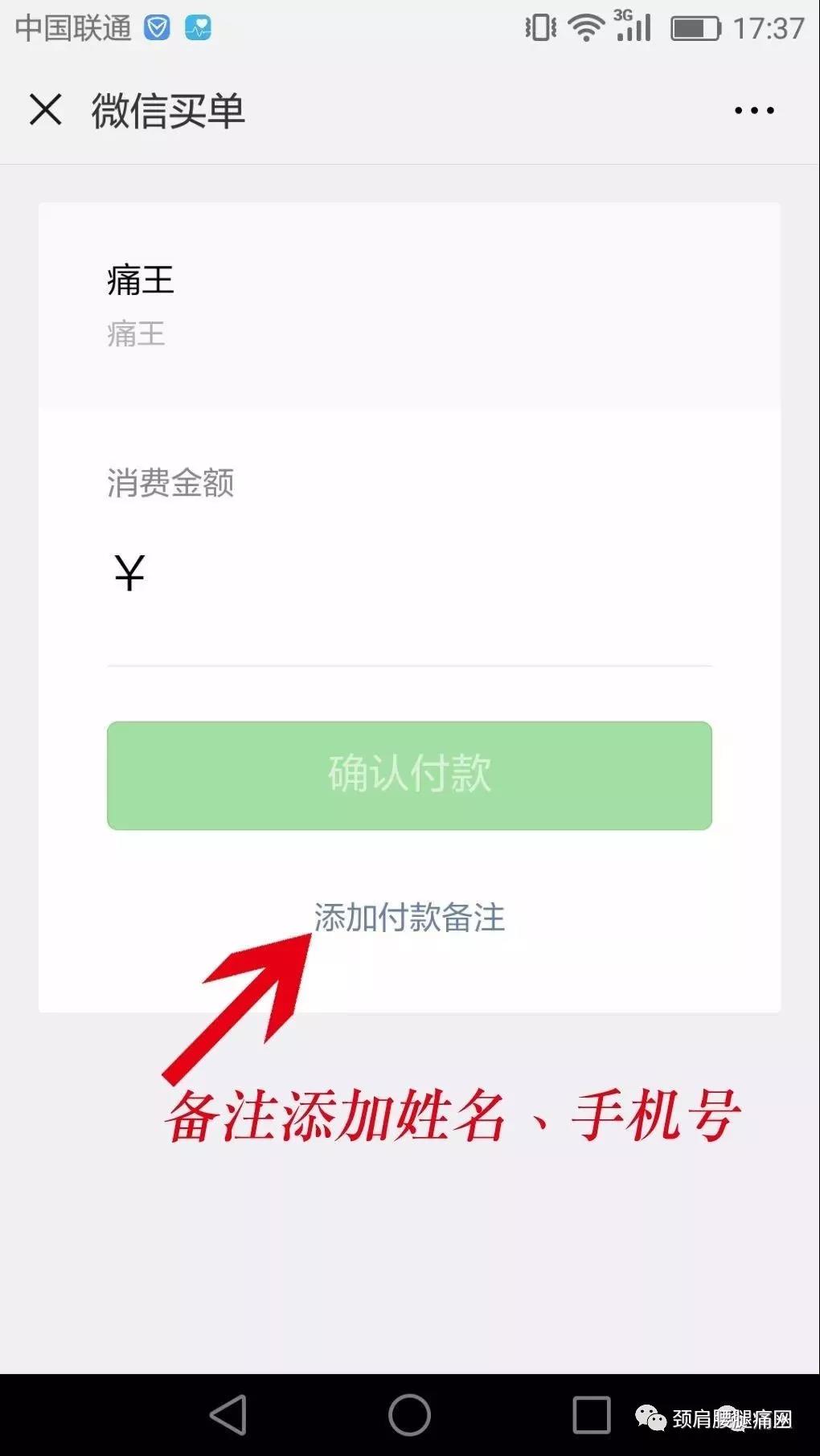Image resolution: width=820 pixels, height=1456 pixels.
Task: Go back using system navigation bar
Action: click(228, 1414)
